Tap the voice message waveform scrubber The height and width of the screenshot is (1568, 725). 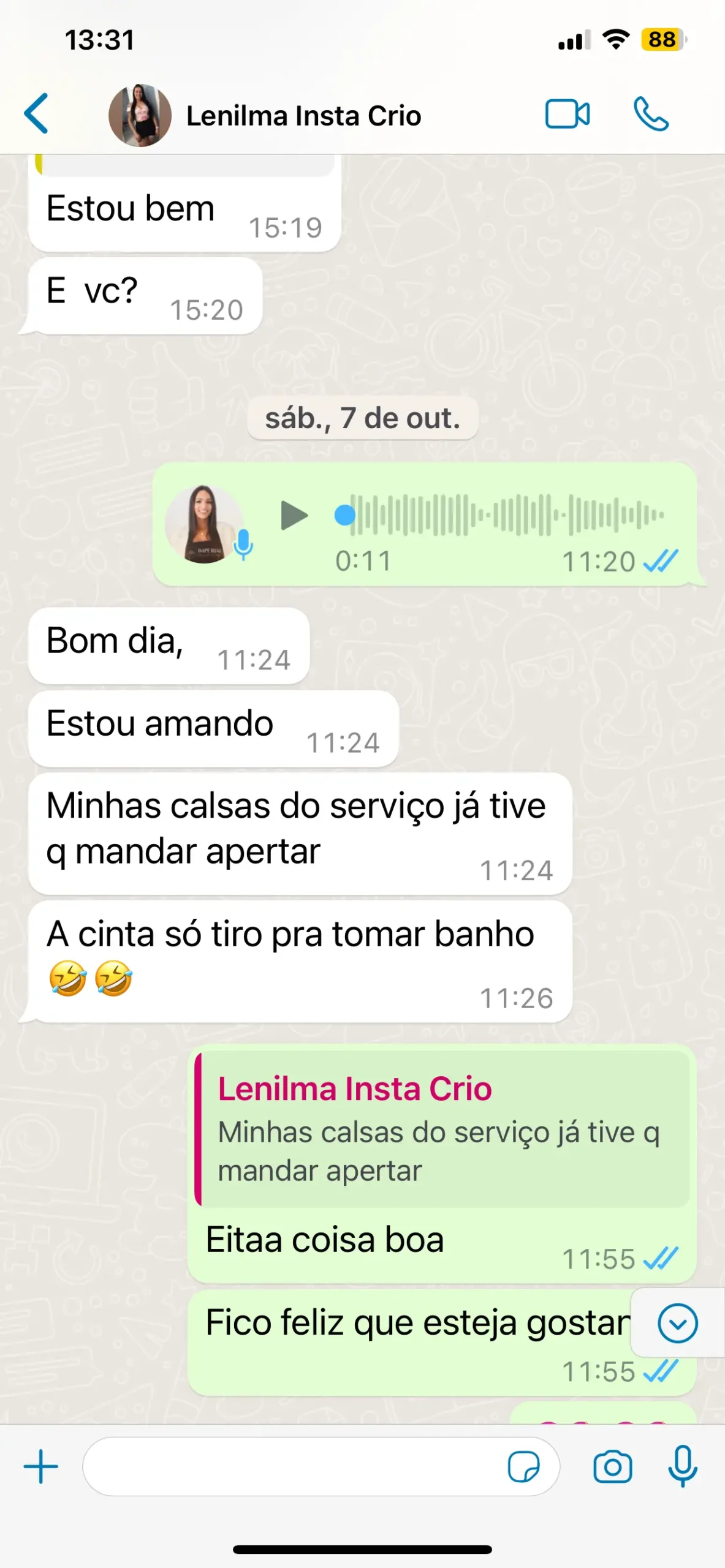tap(499, 515)
